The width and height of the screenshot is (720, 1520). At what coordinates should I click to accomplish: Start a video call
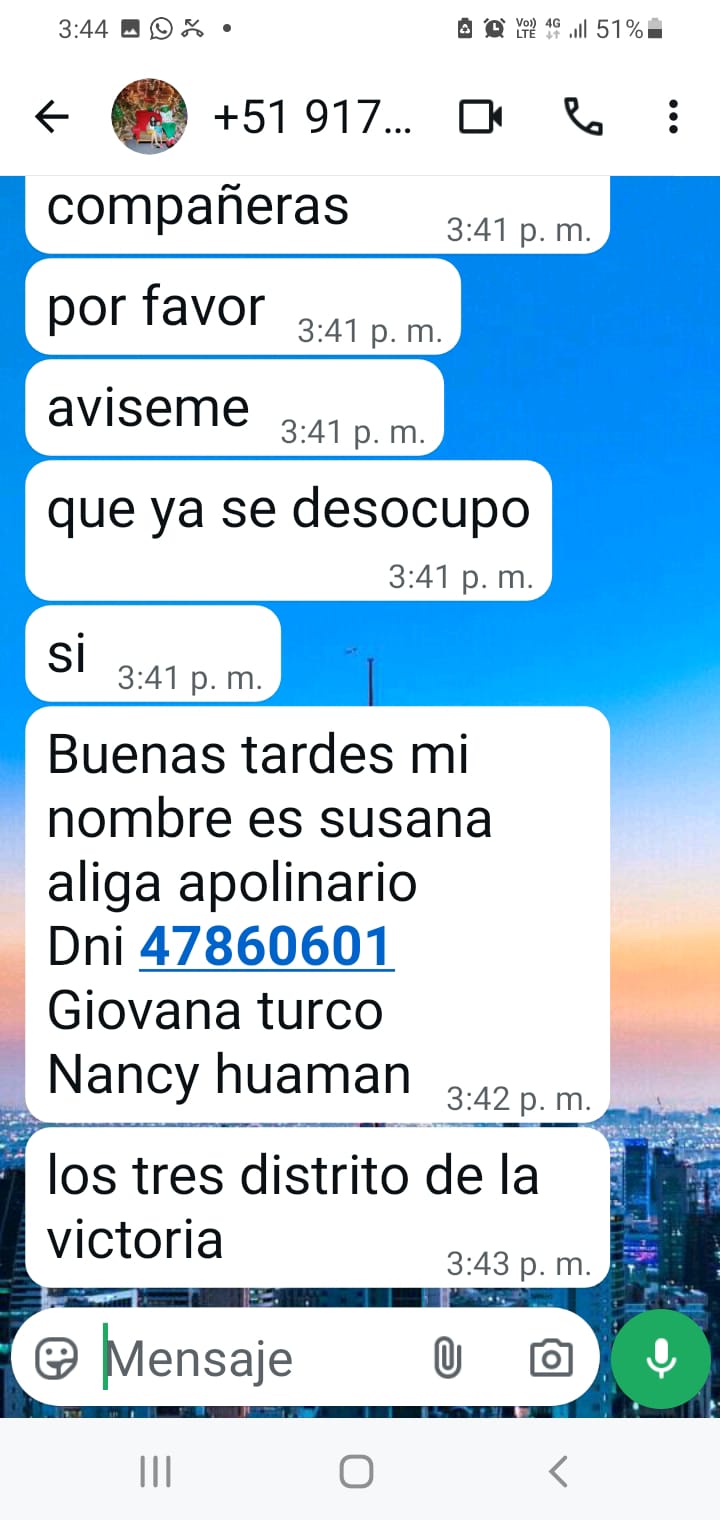480,118
